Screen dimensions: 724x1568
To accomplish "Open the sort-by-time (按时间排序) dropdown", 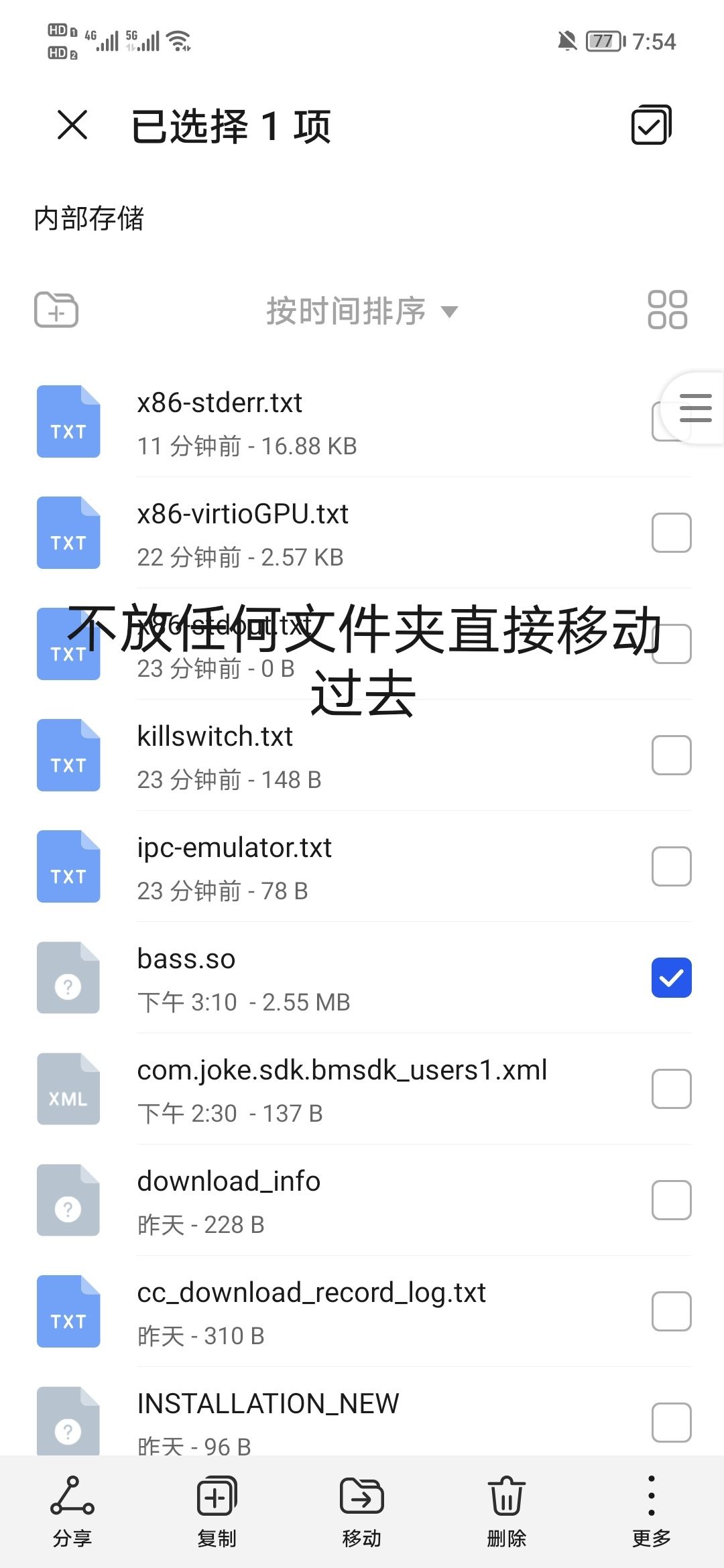I will tap(349, 310).
